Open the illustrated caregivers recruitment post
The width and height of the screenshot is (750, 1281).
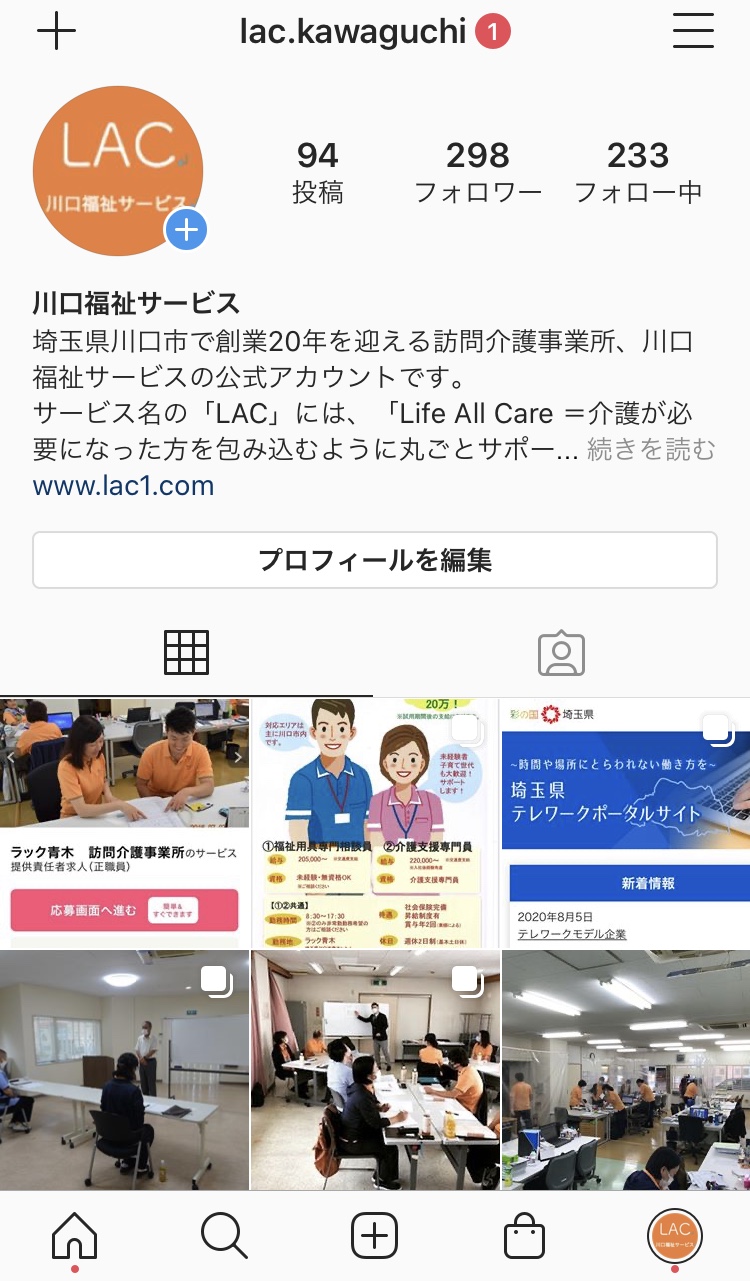point(375,822)
